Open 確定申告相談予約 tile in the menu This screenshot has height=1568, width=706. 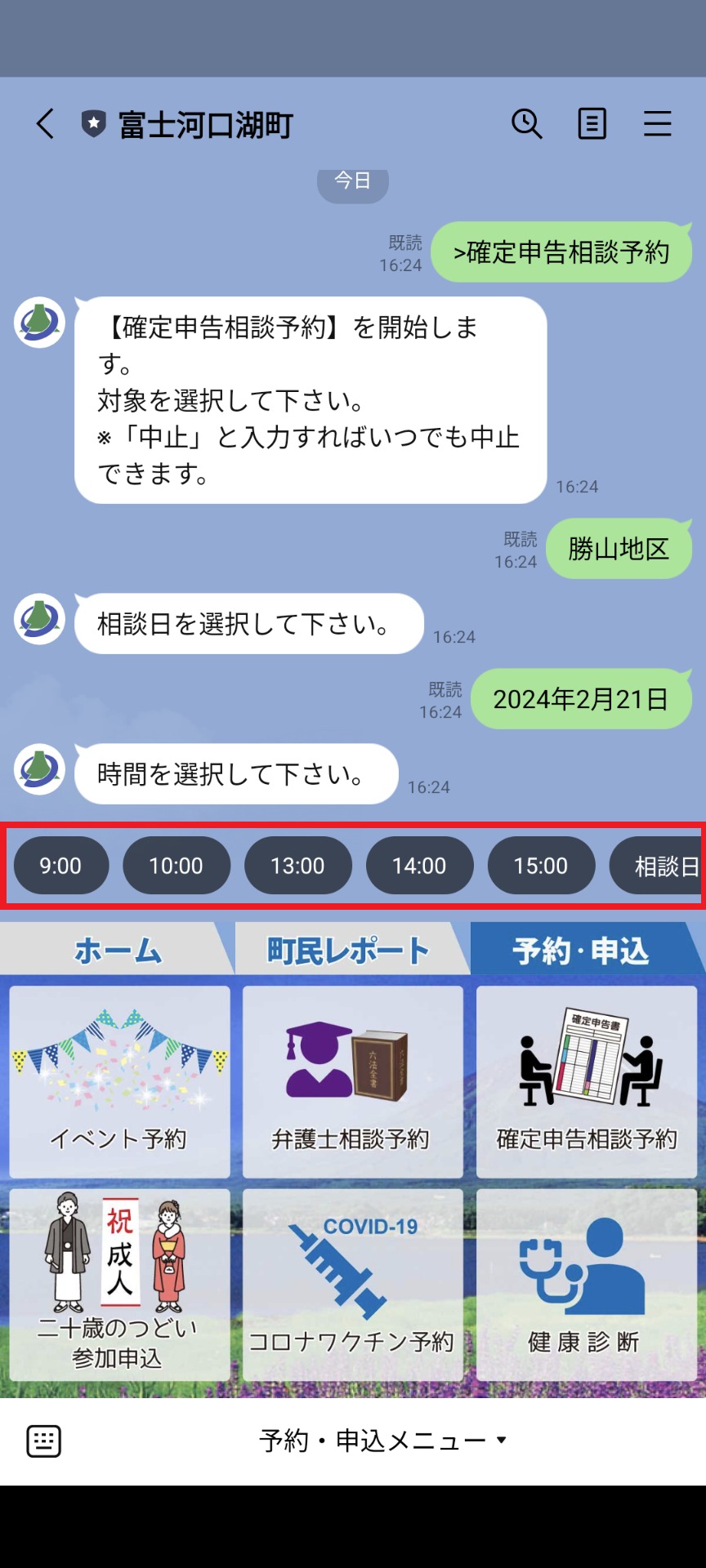[586, 1081]
